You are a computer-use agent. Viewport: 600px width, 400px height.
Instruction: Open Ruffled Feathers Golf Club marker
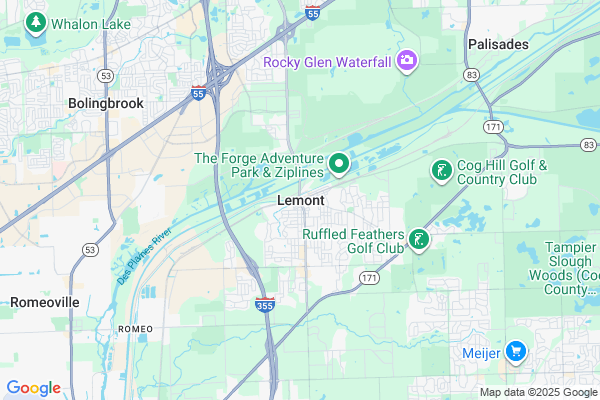pos(419,239)
